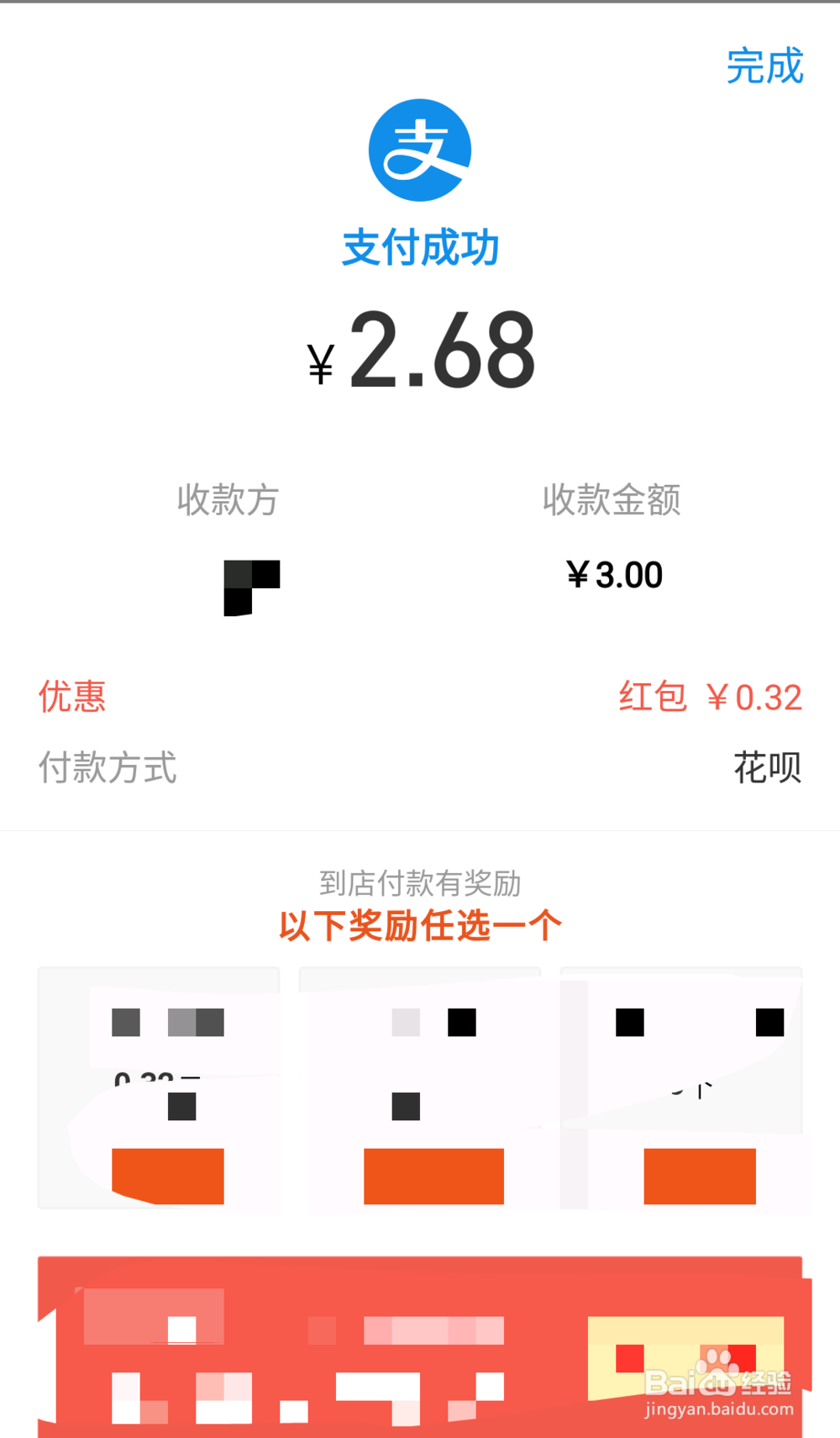
Task: Click the orange claim button on first card
Action: click(x=166, y=1176)
